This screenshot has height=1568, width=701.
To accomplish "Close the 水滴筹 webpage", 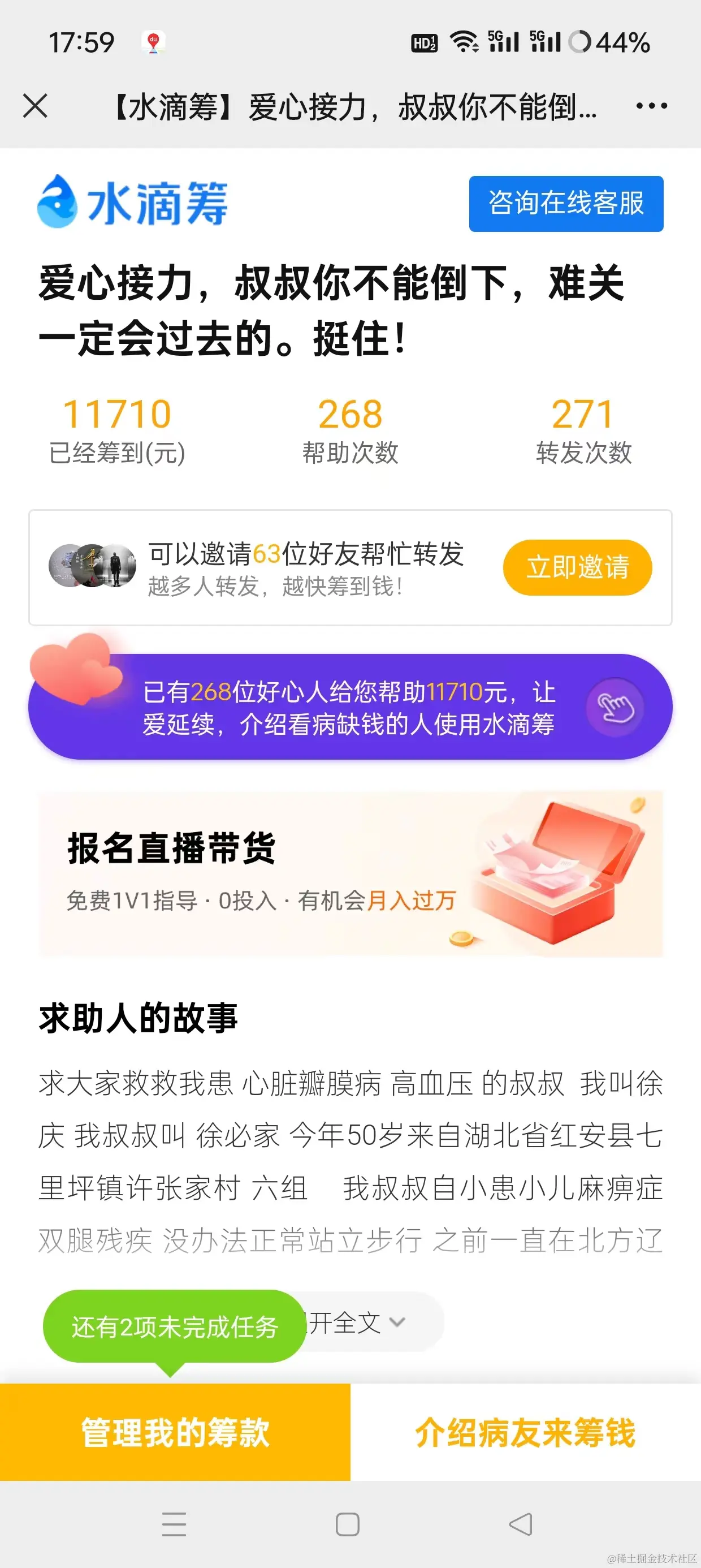I will pyautogui.click(x=35, y=106).
